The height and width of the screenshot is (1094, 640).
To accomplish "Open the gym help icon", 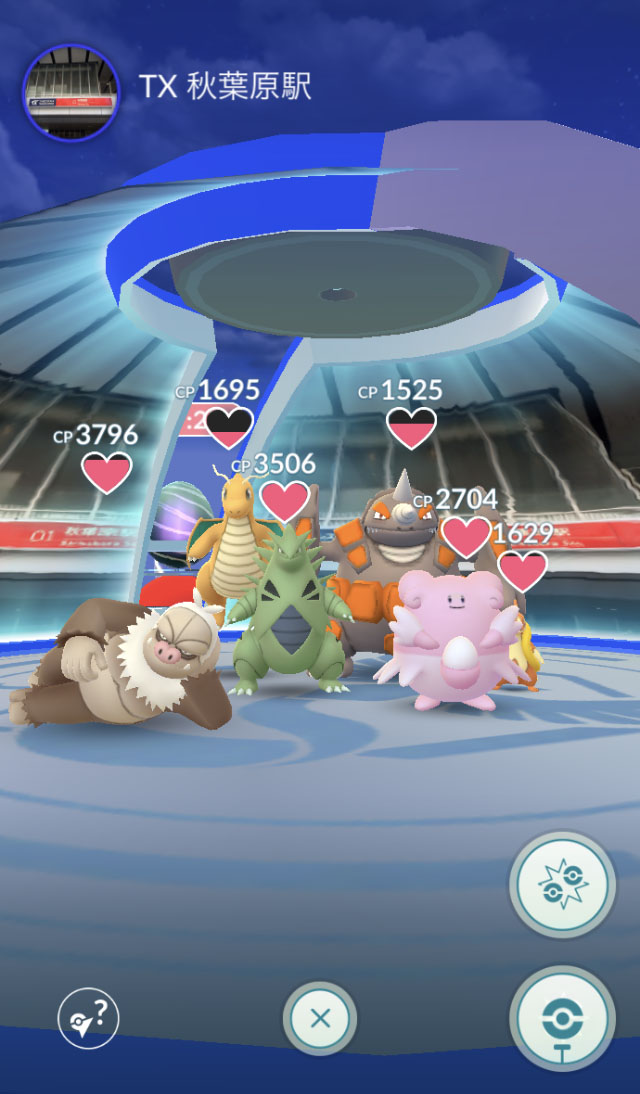I will (x=89, y=1019).
